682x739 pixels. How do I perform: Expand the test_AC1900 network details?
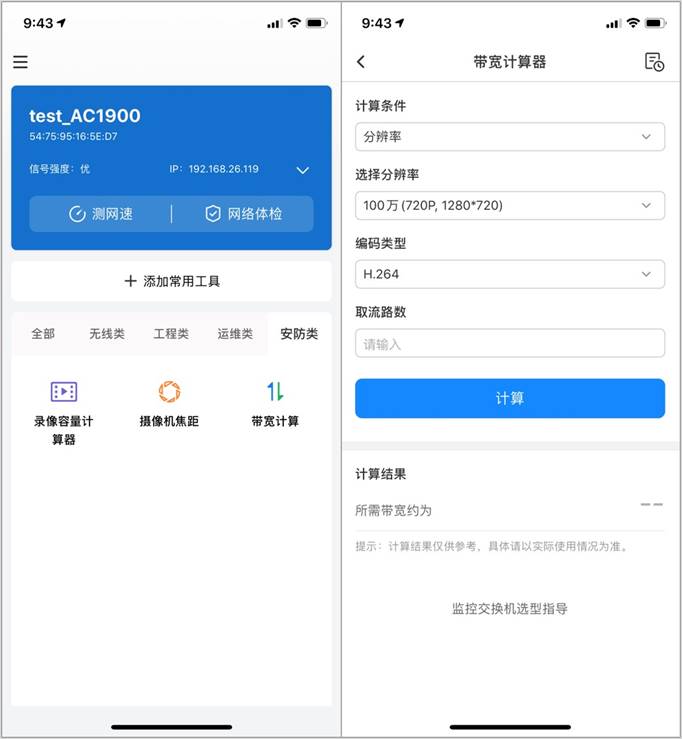tap(303, 170)
